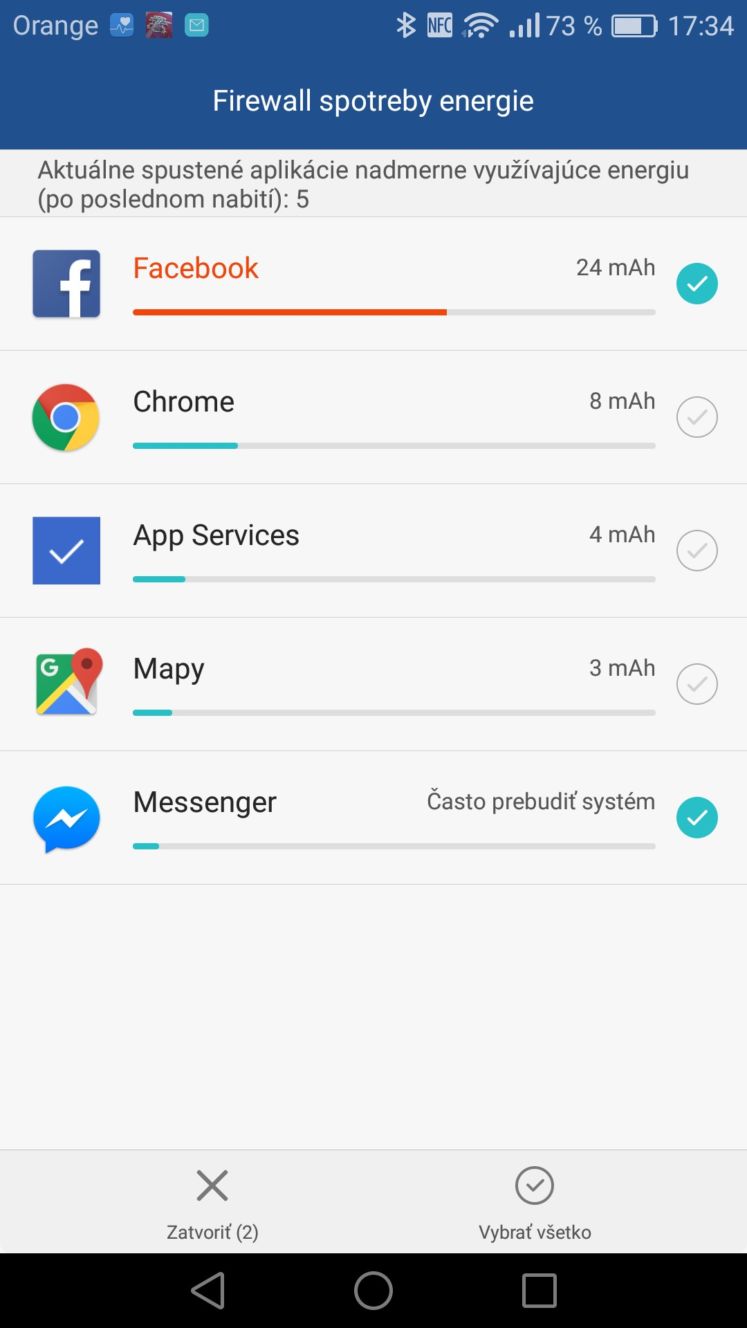Go back with the navigation bar arrow
This screenshot has width=747, height=1328.
click(x=208, y=1291)
